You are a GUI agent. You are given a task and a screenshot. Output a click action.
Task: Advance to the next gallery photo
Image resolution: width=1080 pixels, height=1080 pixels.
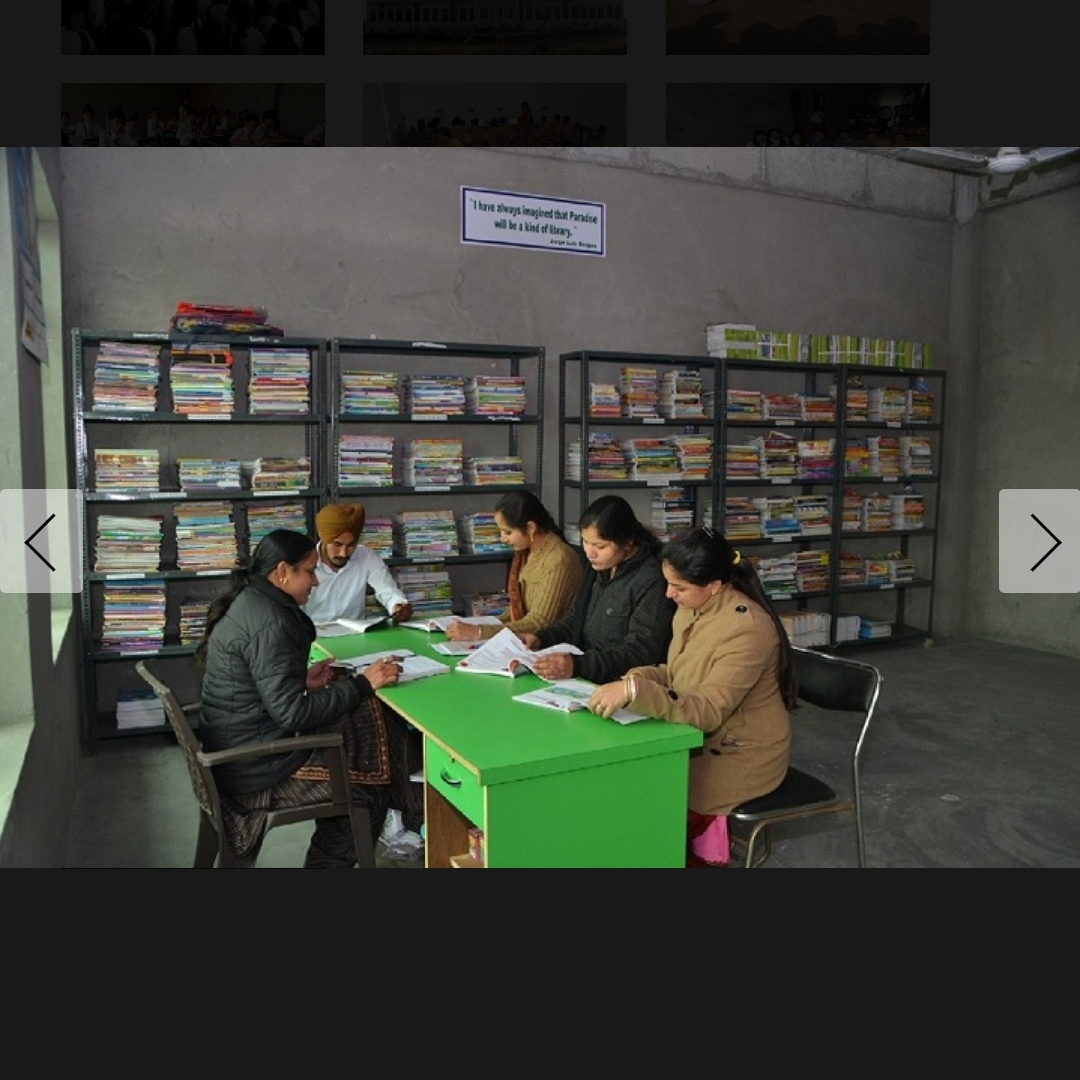click(x=1040, y=542)
